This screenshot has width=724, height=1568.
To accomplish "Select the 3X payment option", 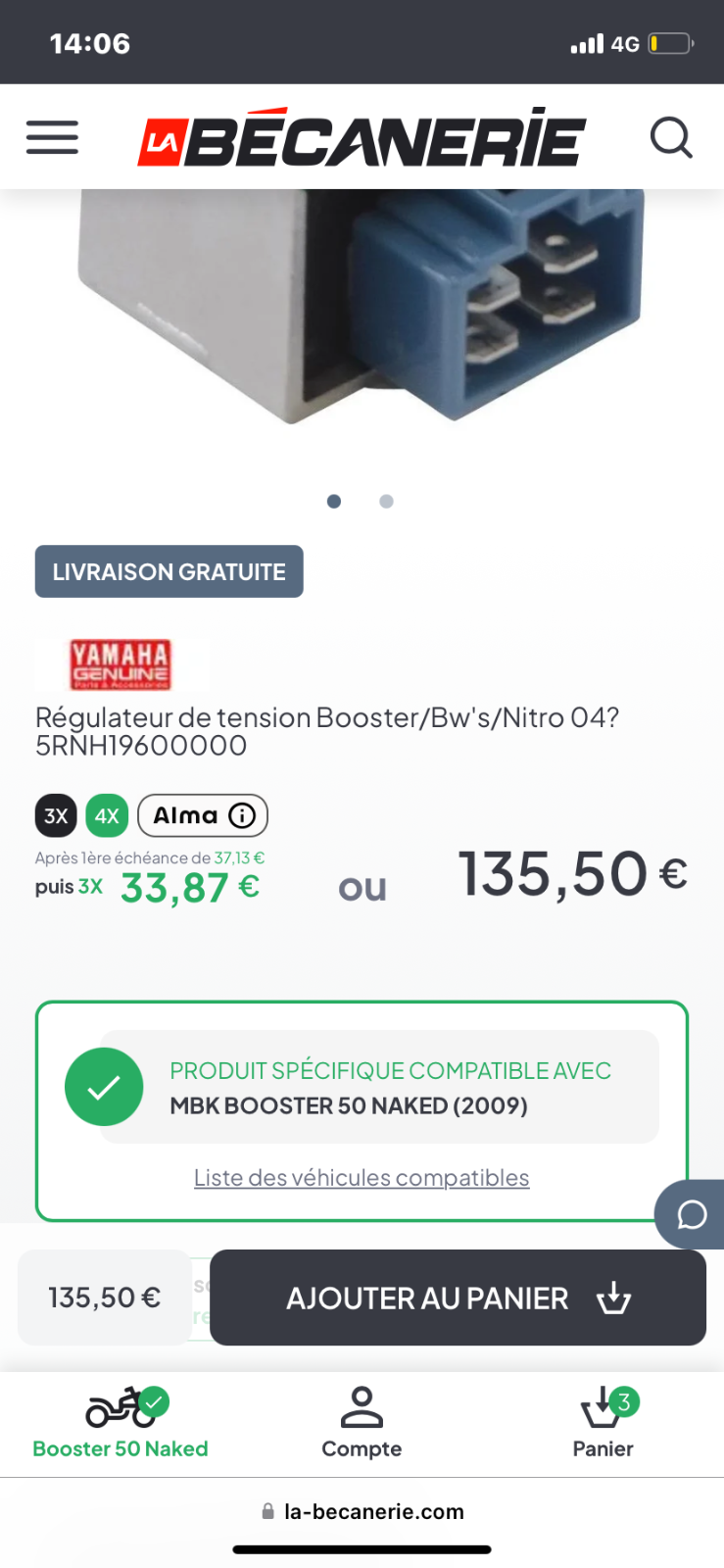I will click(57, 815).
